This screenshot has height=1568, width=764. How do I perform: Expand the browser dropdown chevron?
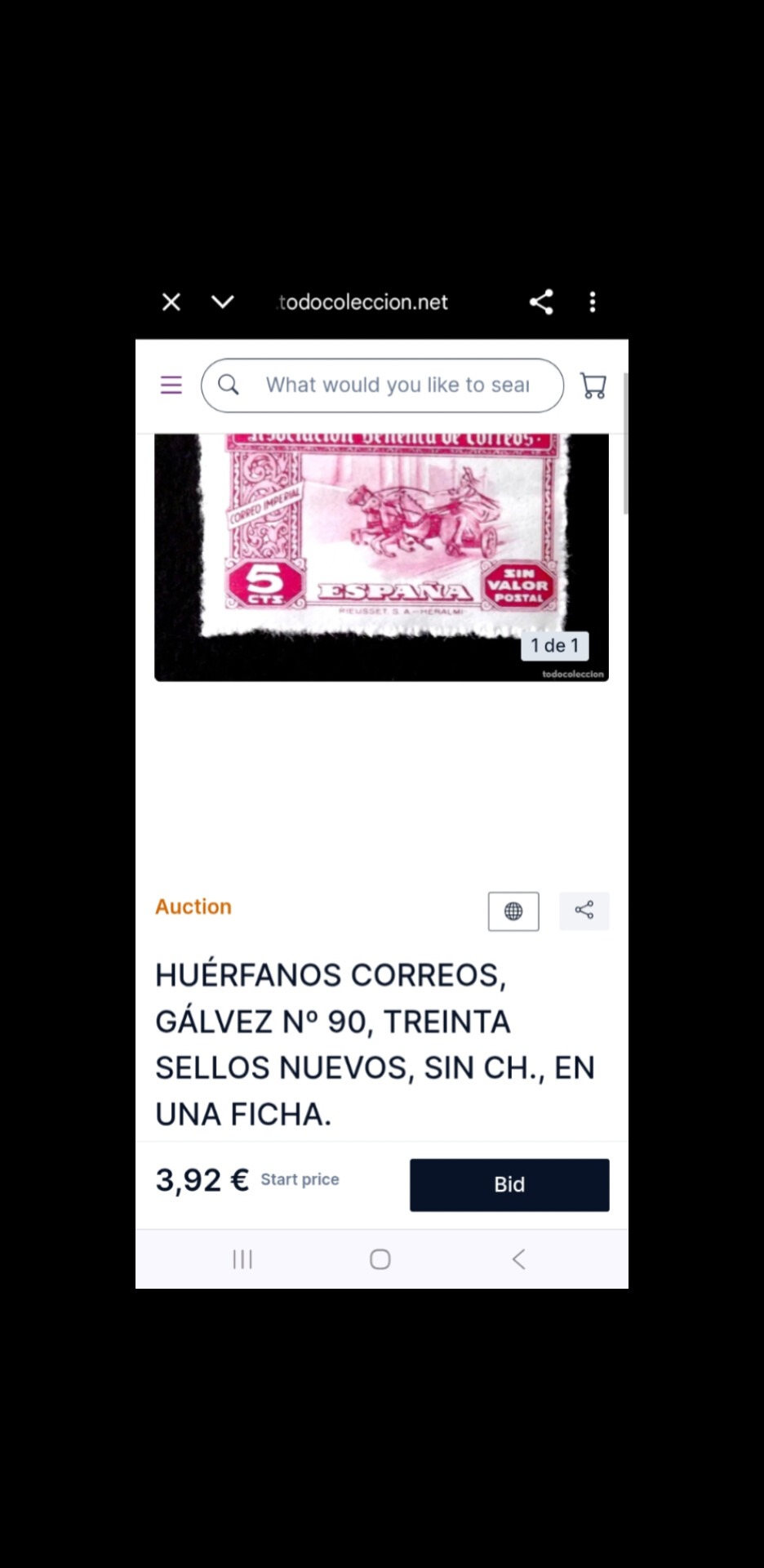[x=223, y=302]
